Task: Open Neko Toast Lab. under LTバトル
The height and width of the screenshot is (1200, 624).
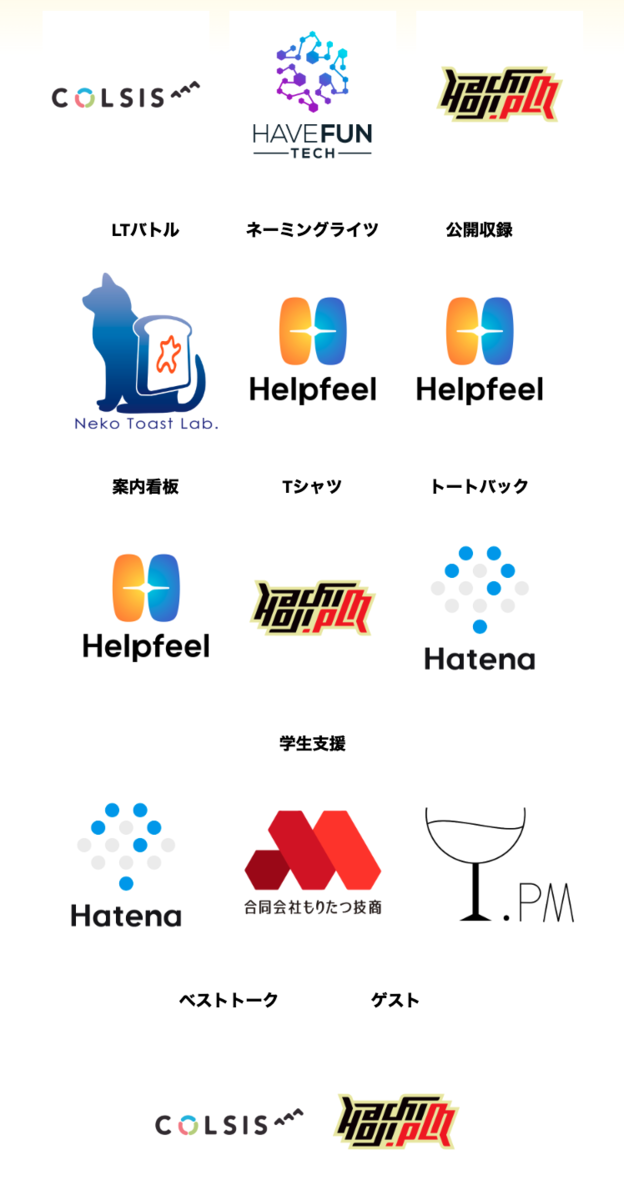Action: click(146, 350)
